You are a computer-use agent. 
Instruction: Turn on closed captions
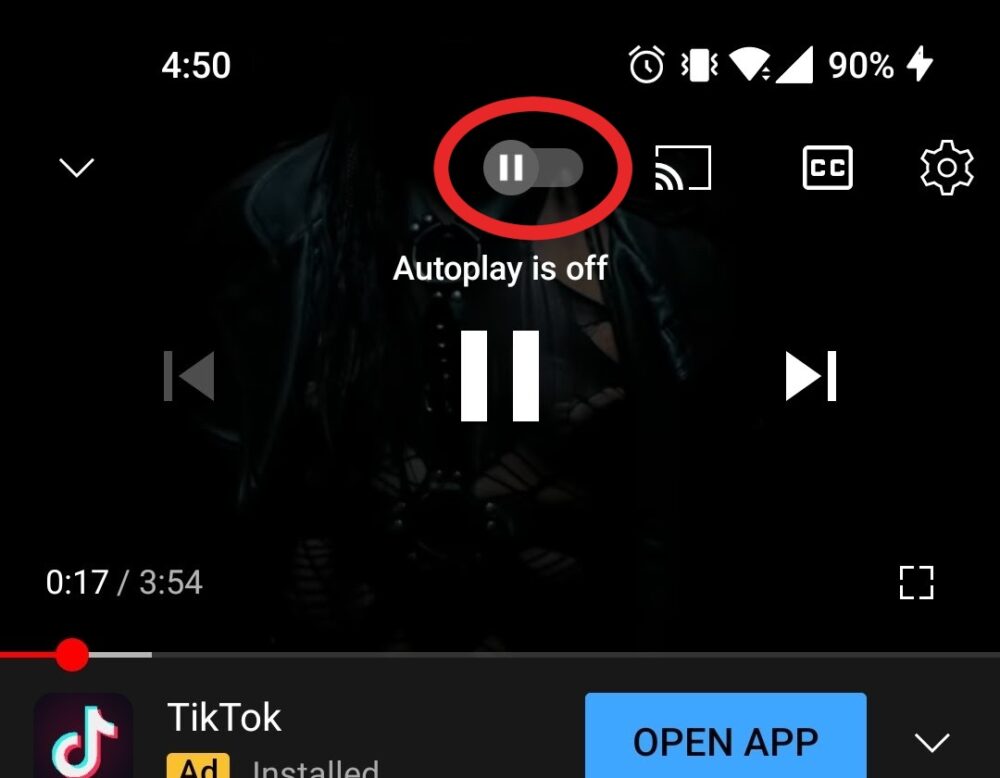coord(827,168)
